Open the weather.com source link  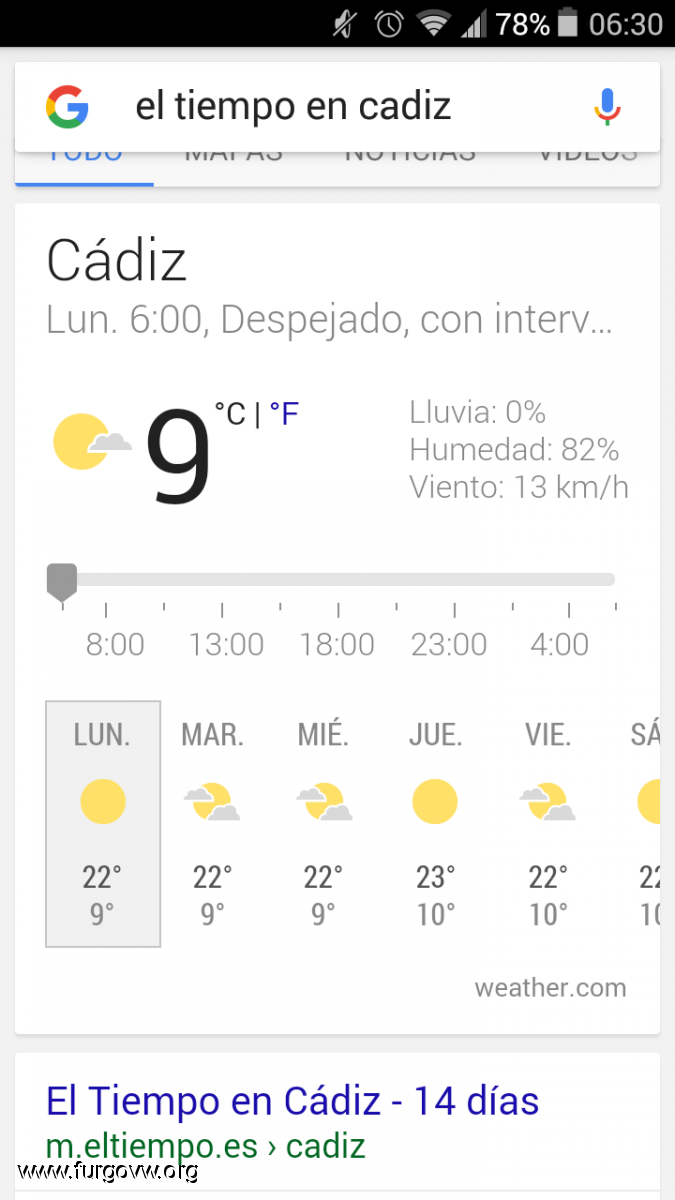[550, 988]
